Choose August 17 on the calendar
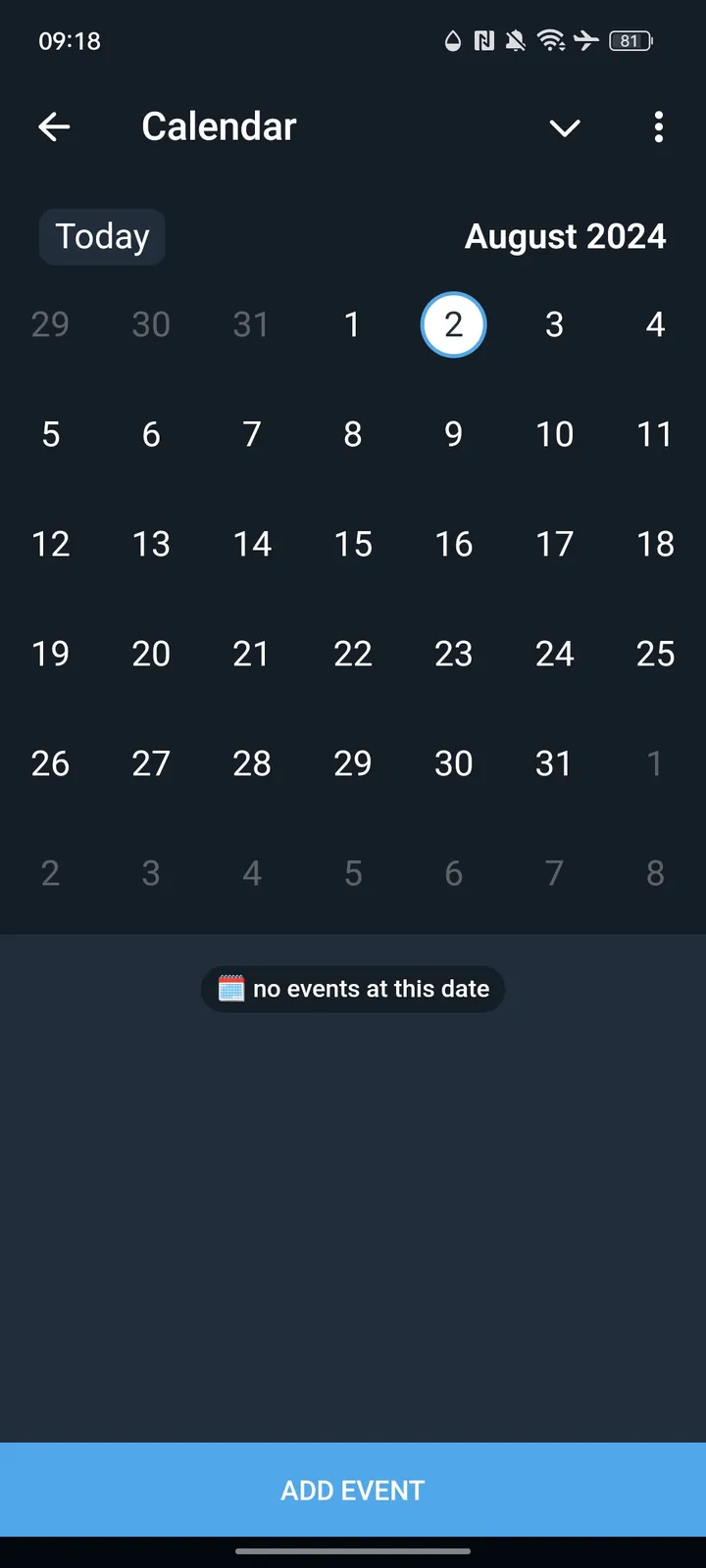This screenshot has height=1568, width=706. (554, 544)
